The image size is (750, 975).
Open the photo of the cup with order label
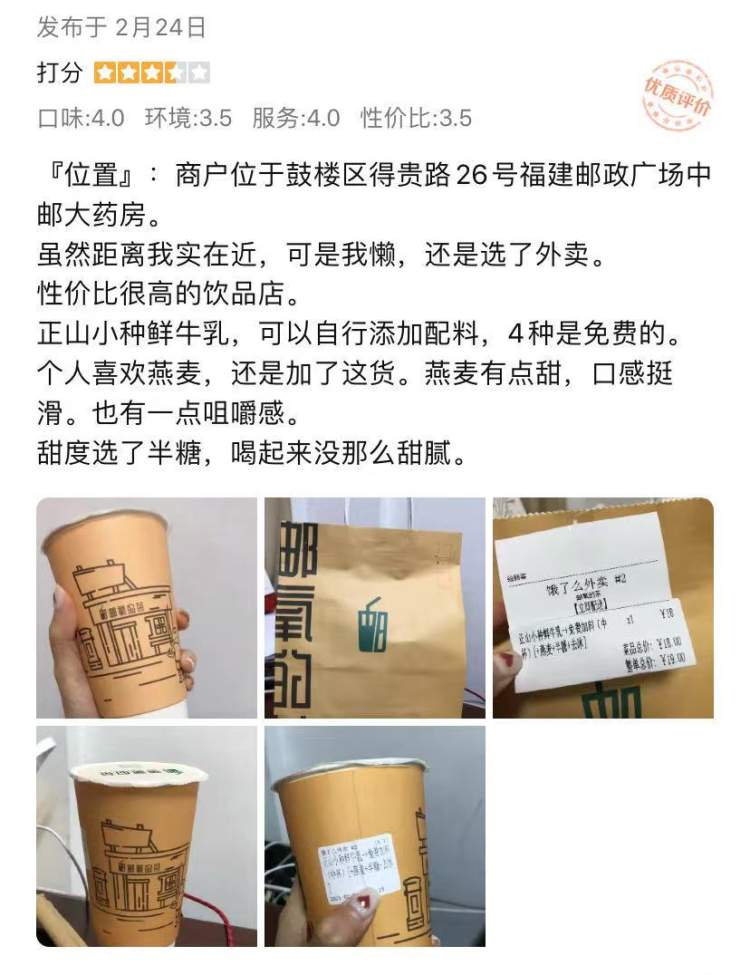(374, 836)
